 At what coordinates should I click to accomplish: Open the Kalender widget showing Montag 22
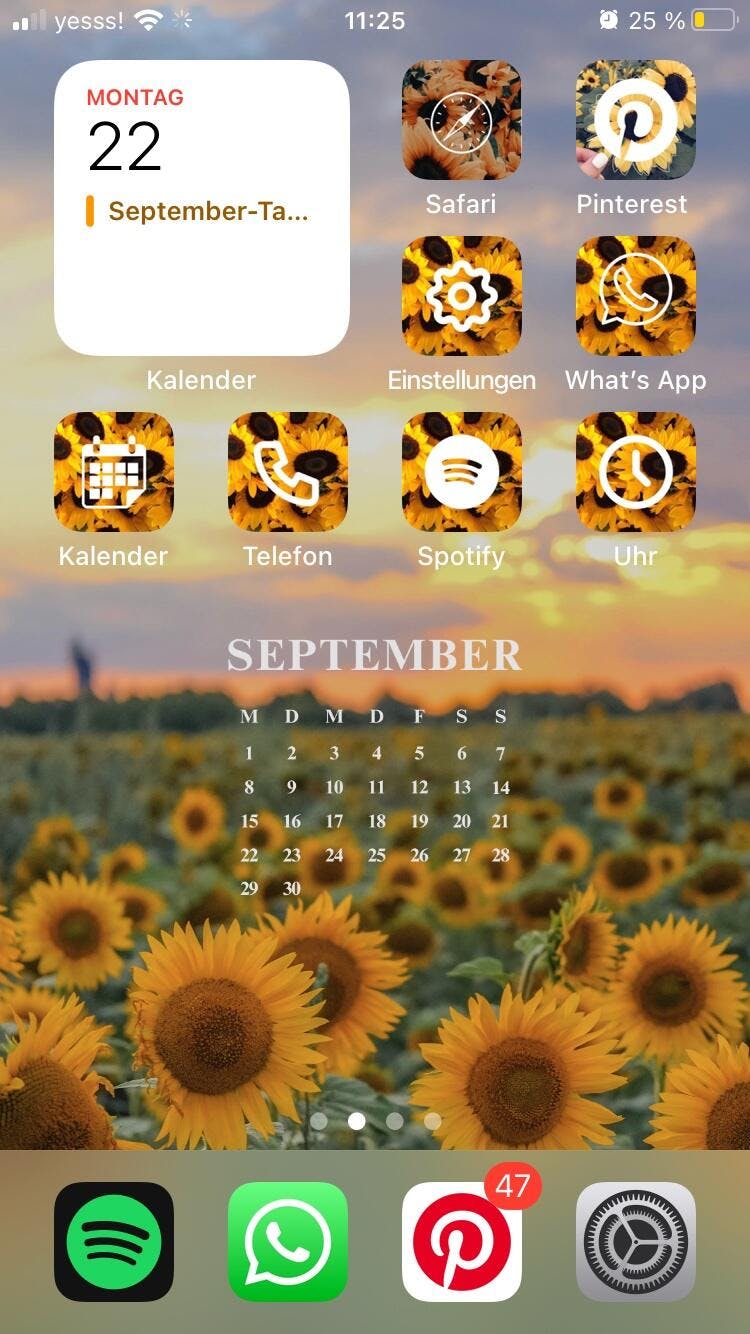(x=201, y=208)
